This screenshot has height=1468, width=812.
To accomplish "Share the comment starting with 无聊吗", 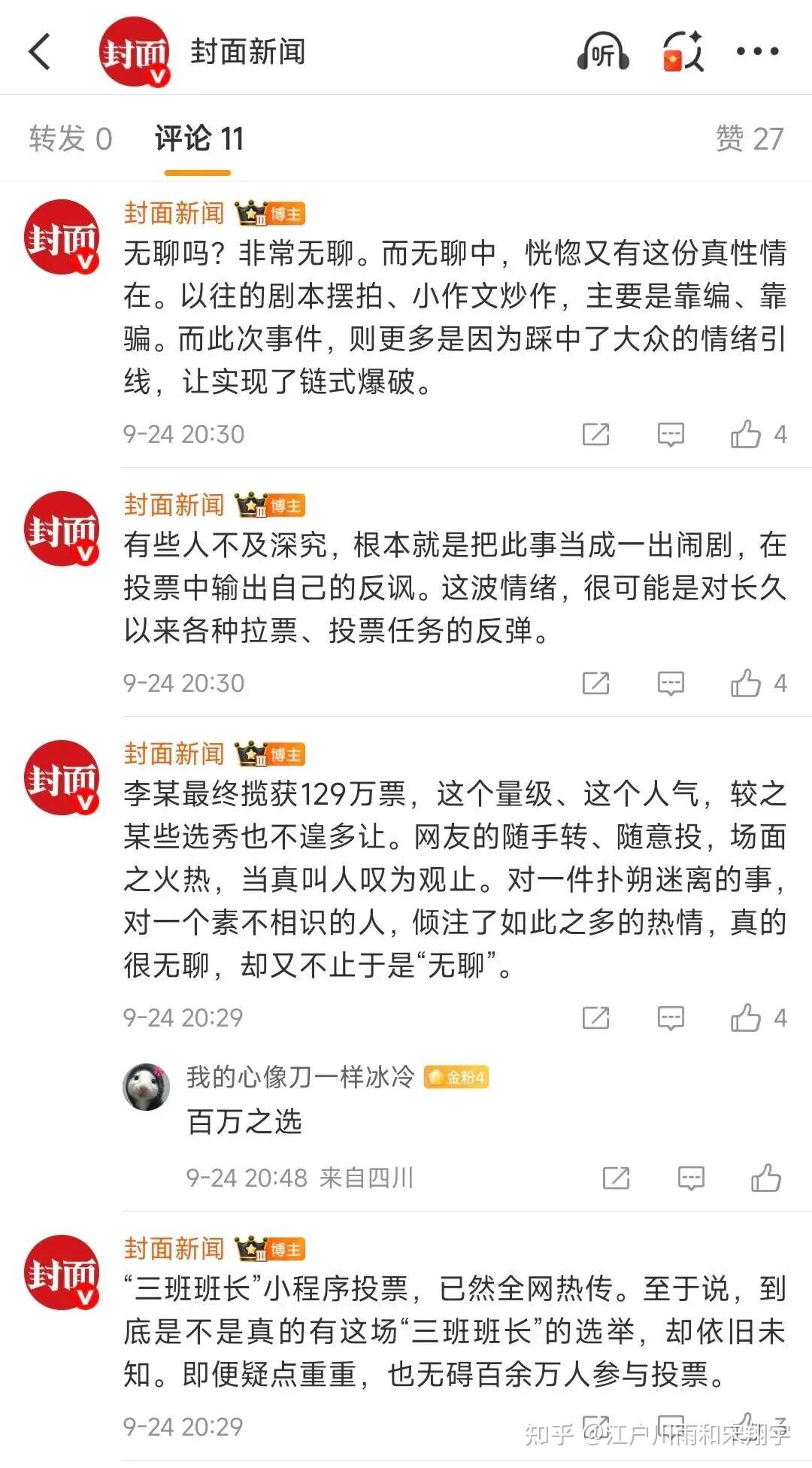I will 595,435.
